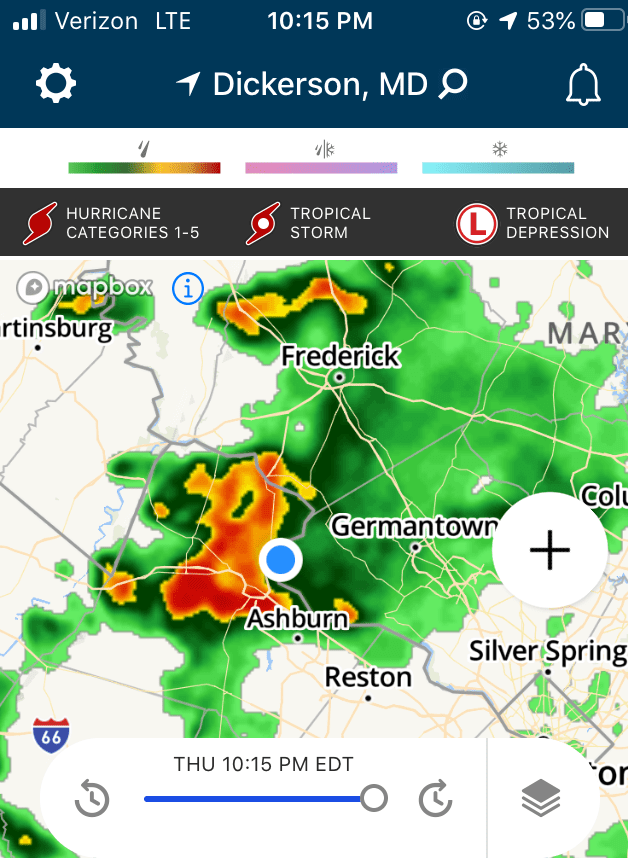
Task: Advance the radar timeline forward
Action: (435, 798)
